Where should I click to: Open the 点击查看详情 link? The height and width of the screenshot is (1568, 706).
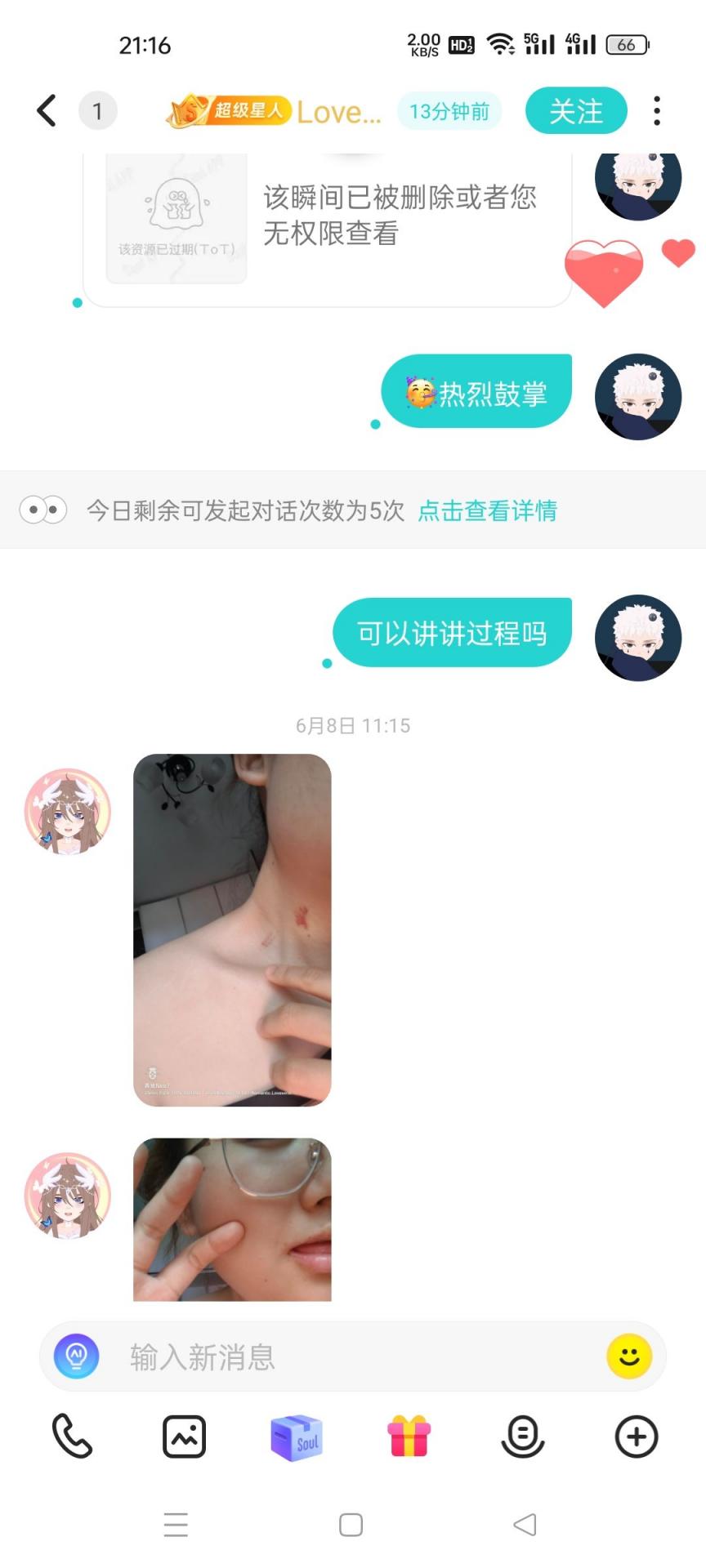click(x=487, y=511)
